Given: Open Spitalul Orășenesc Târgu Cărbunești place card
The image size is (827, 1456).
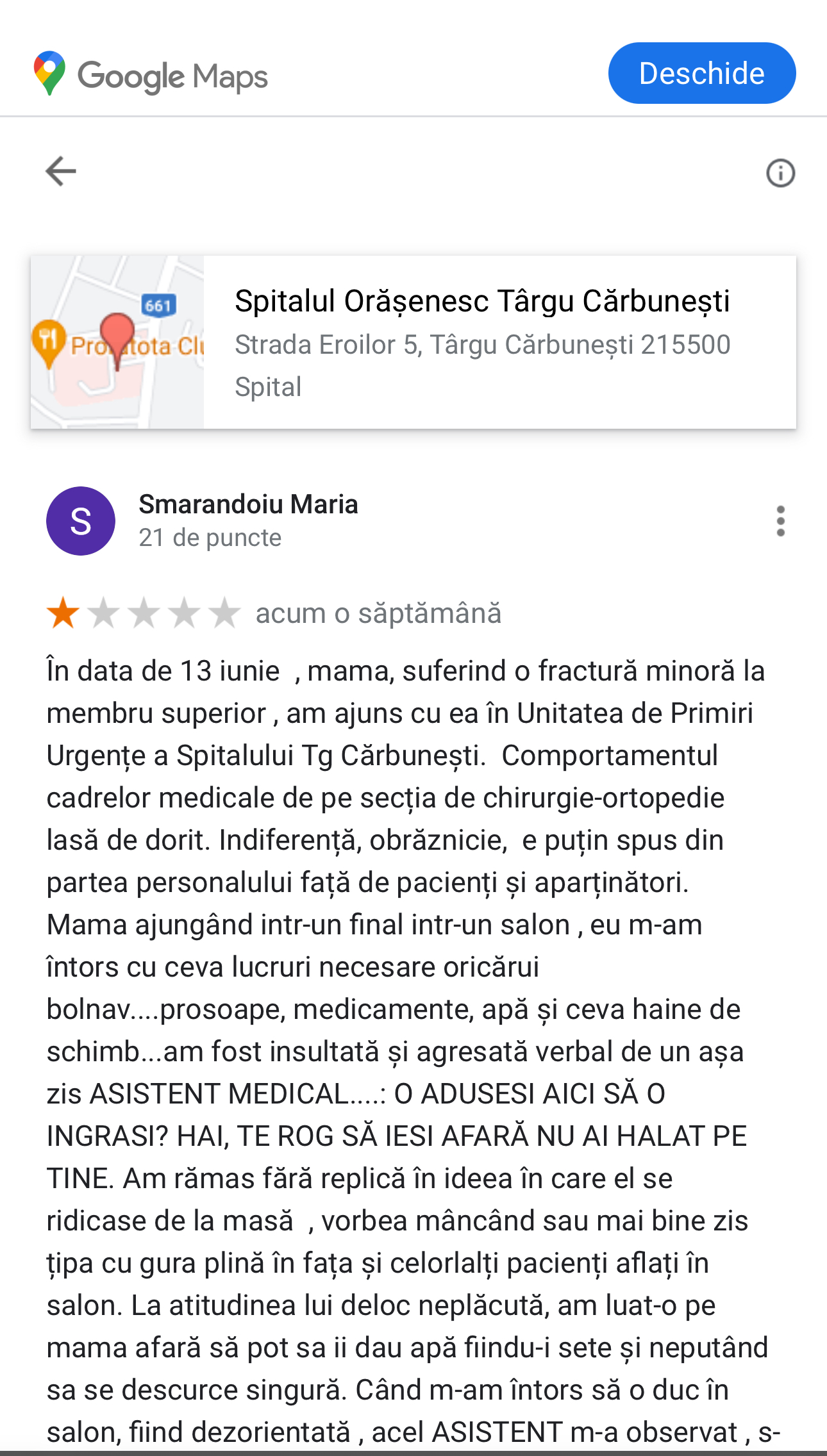Looking at the screenshot, I should click(481, 342).
